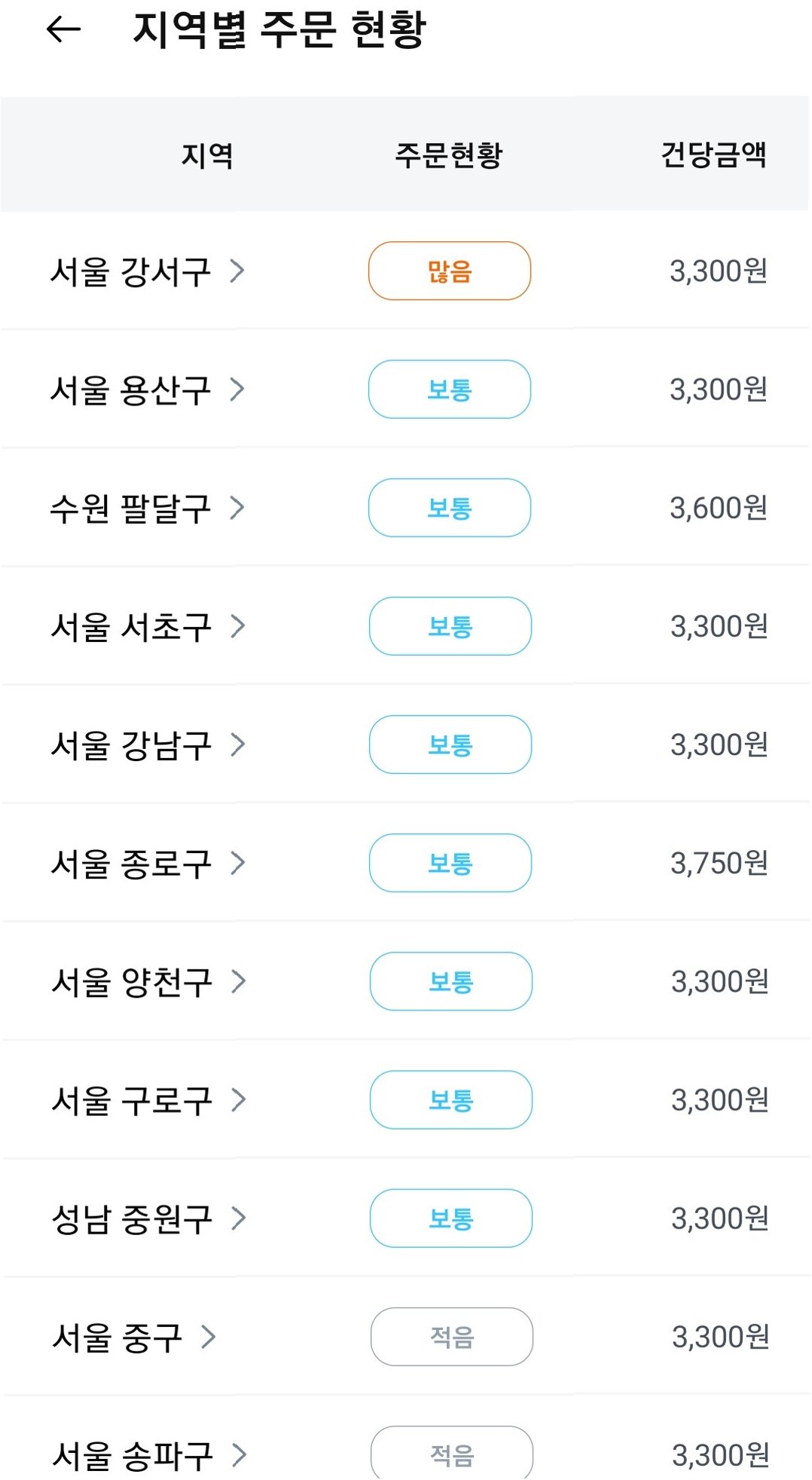
Task: Open the 서울 용산구 region row
Action: pyautogui.click(x=147, y=390)
